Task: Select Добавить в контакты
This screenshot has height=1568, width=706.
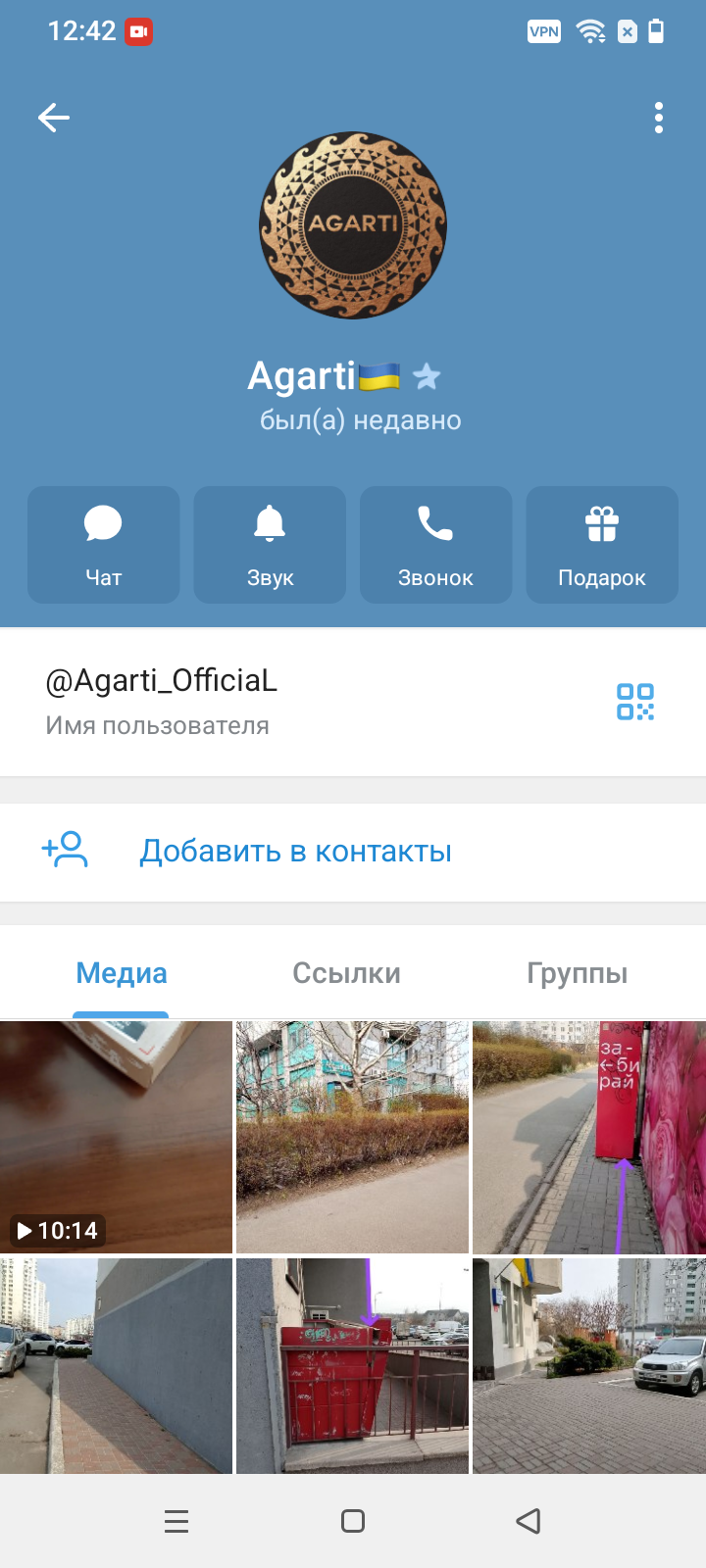Action: [x=294, y=851]
